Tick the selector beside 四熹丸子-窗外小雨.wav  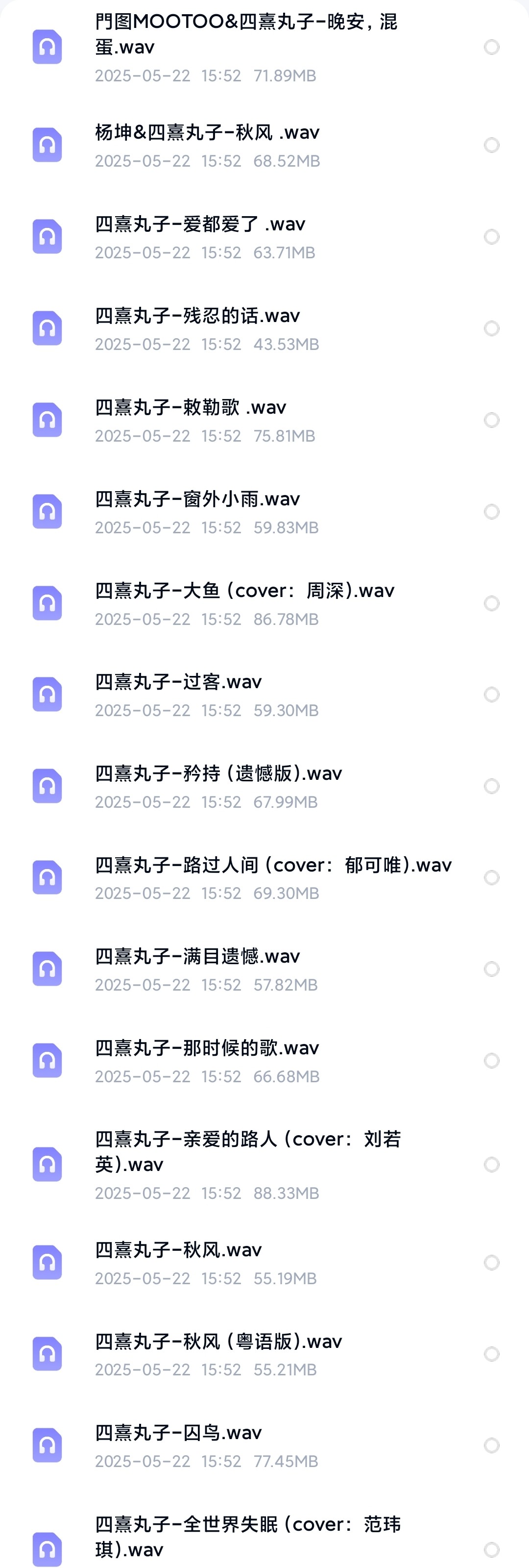pyautogui.click(x=491, y=512)
